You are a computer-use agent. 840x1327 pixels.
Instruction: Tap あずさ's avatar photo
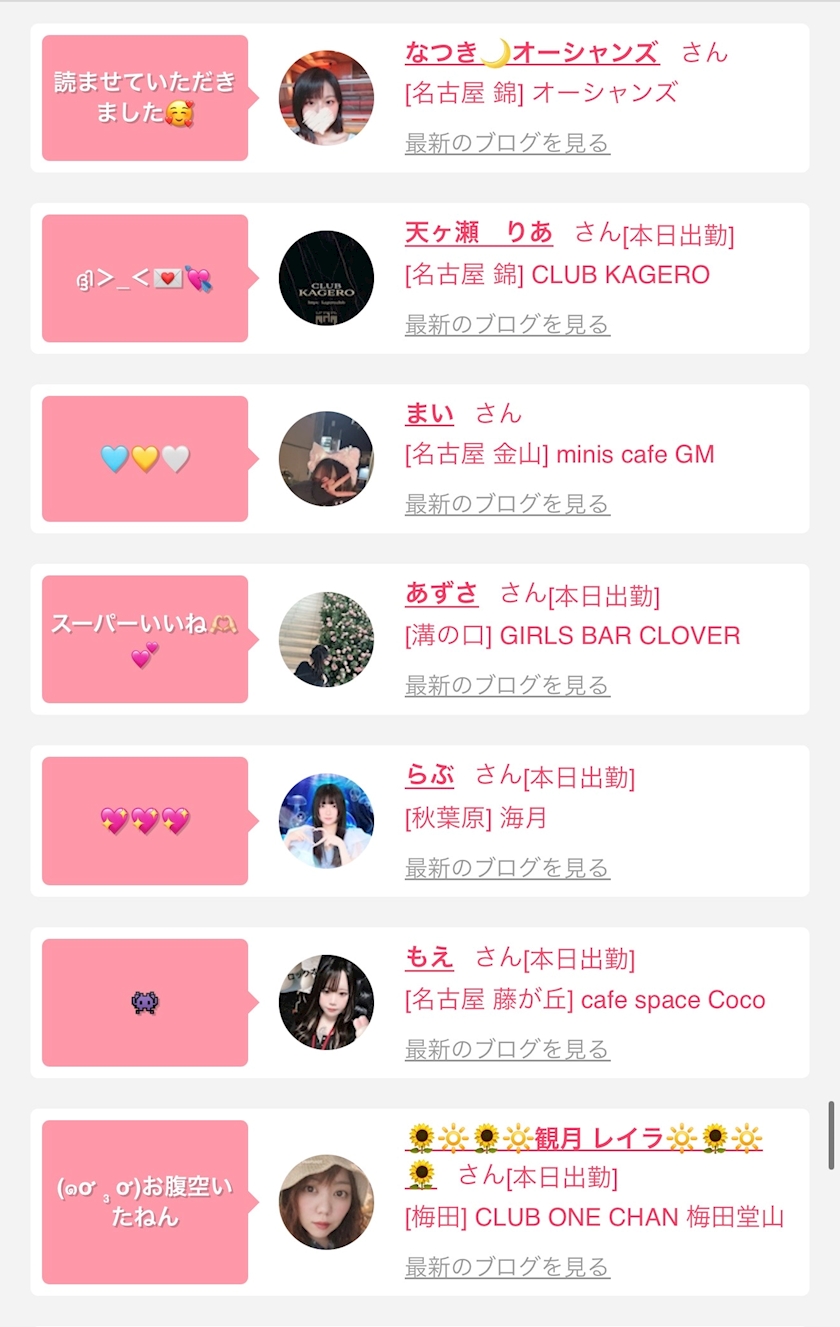[x=326, y=639]
